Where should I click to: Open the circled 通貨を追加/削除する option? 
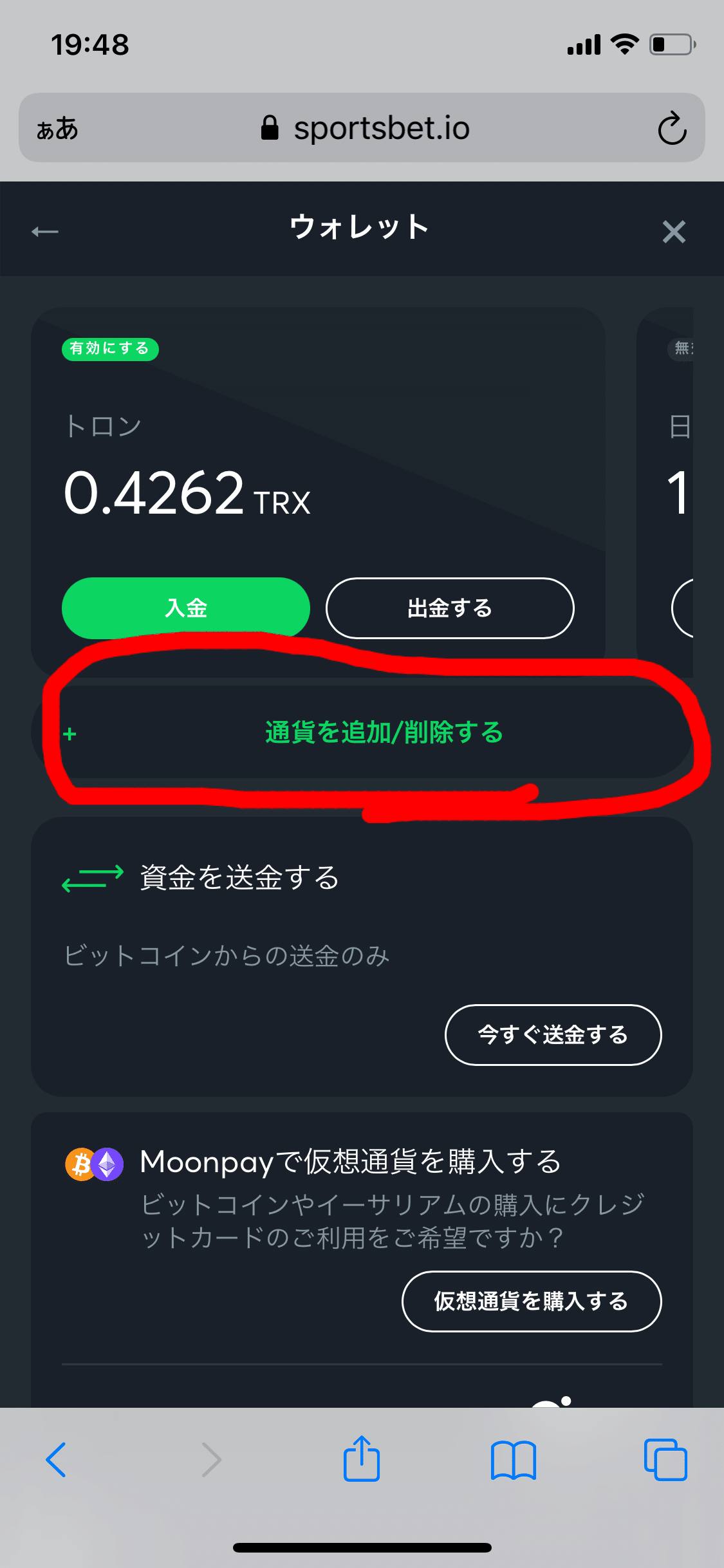[383, 734]
